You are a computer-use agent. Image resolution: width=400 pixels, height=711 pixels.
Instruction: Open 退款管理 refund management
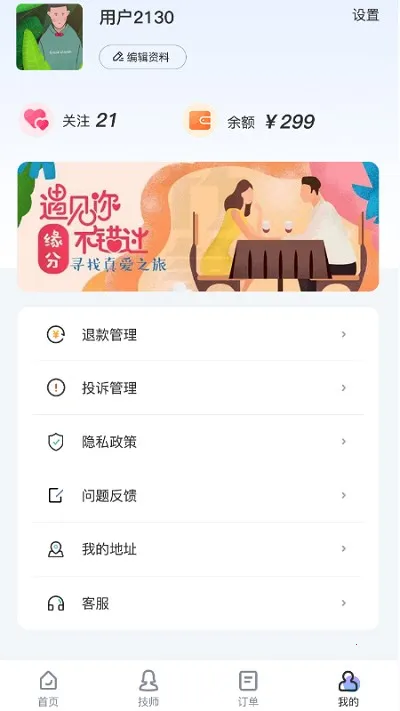click(x=198, y=335)
